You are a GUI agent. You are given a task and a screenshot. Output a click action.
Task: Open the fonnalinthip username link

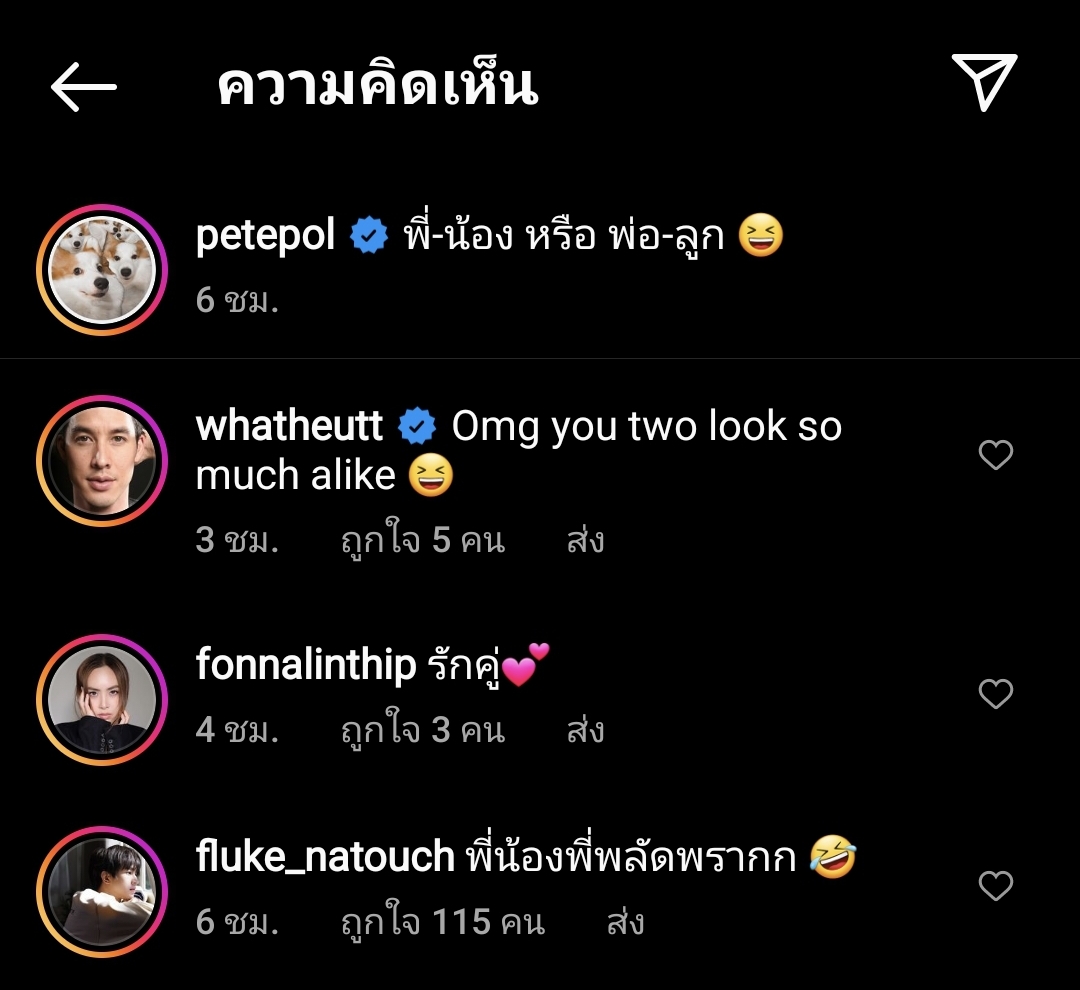pyautogui.click(x=305, y=665)
